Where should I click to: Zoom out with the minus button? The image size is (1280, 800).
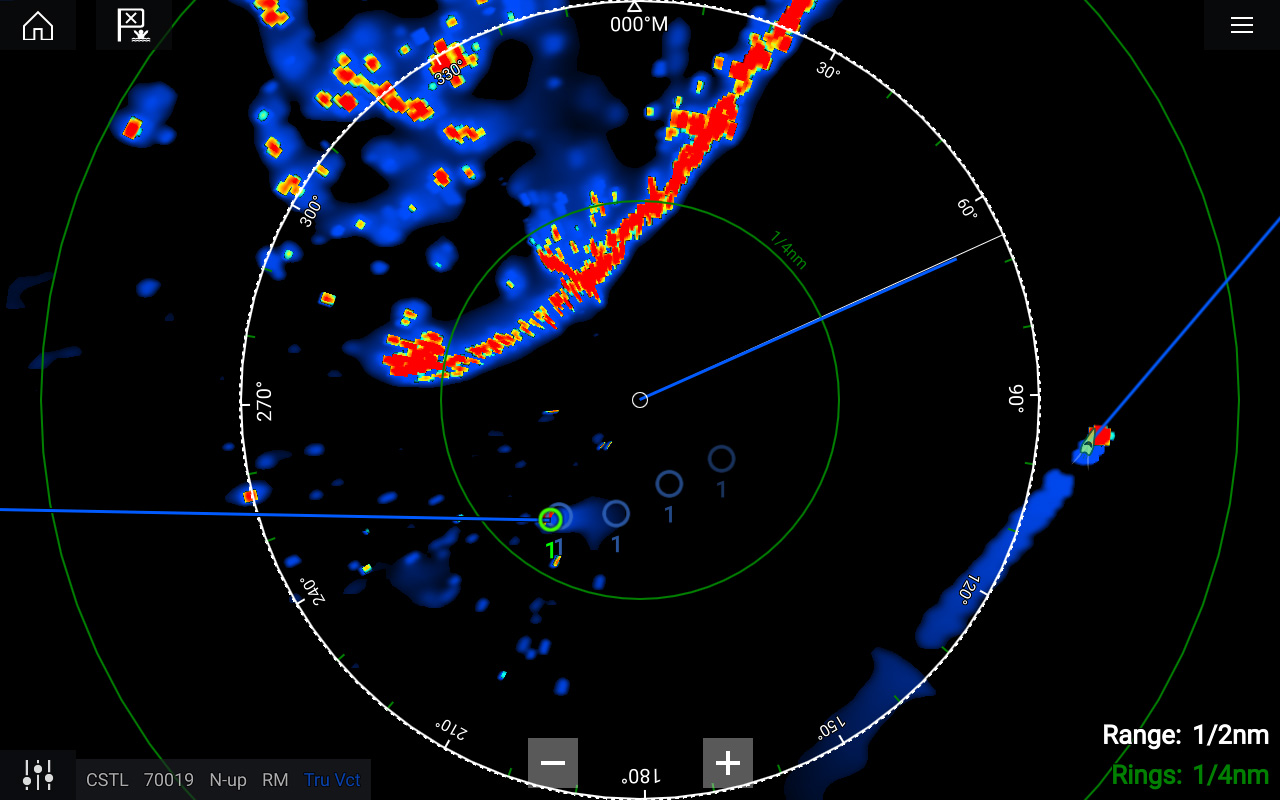(x=553, y=763)
